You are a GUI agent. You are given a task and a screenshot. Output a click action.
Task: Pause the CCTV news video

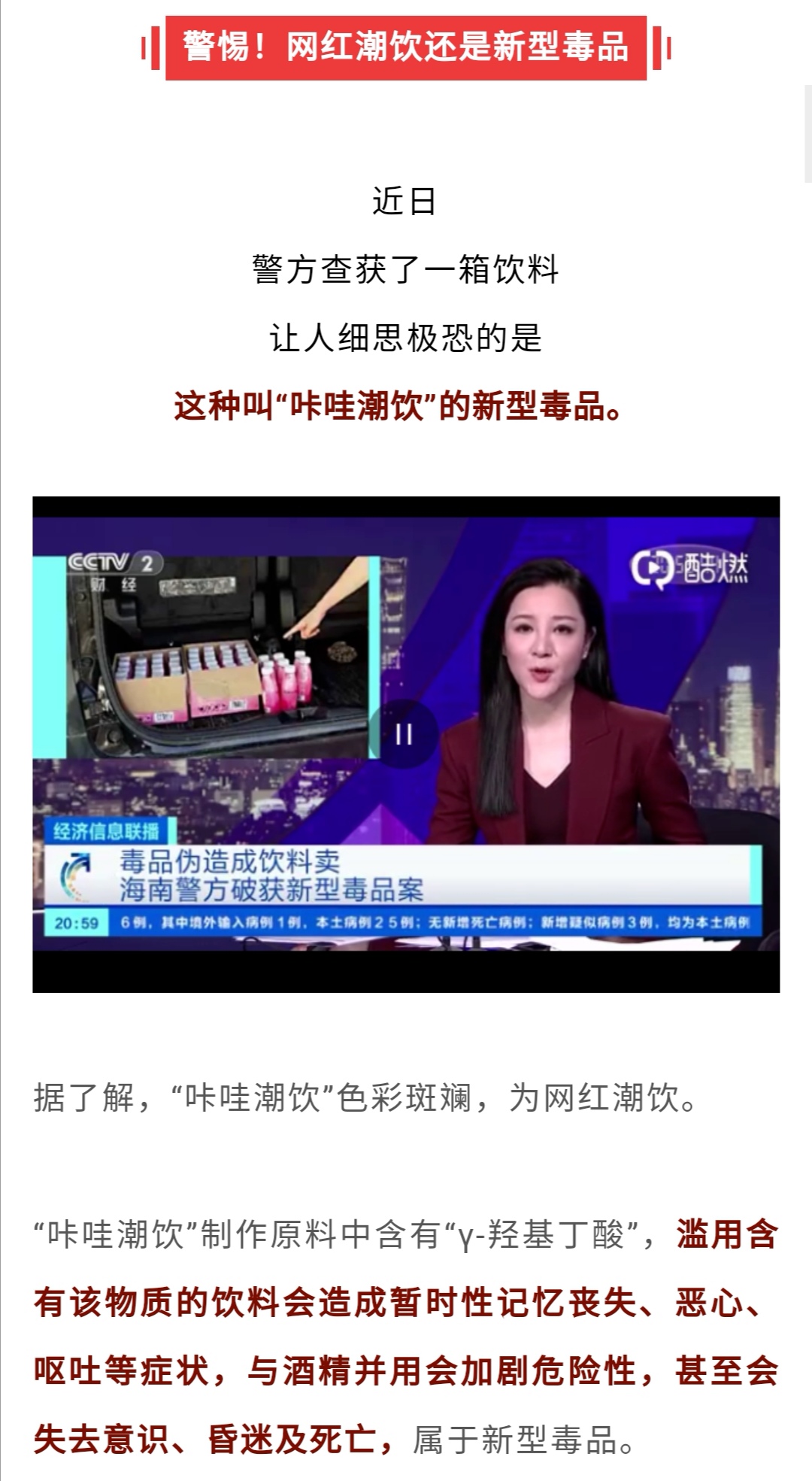(404, 734)
